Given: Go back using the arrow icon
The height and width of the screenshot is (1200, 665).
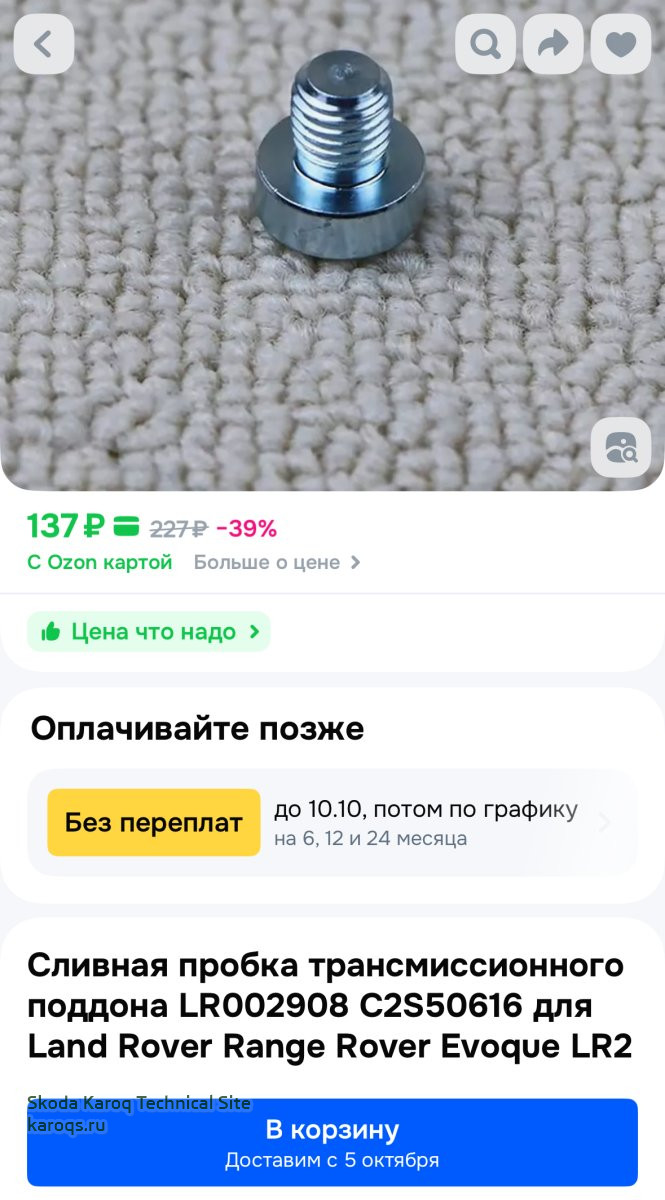Looking at the screenshot, I should 43,44.
